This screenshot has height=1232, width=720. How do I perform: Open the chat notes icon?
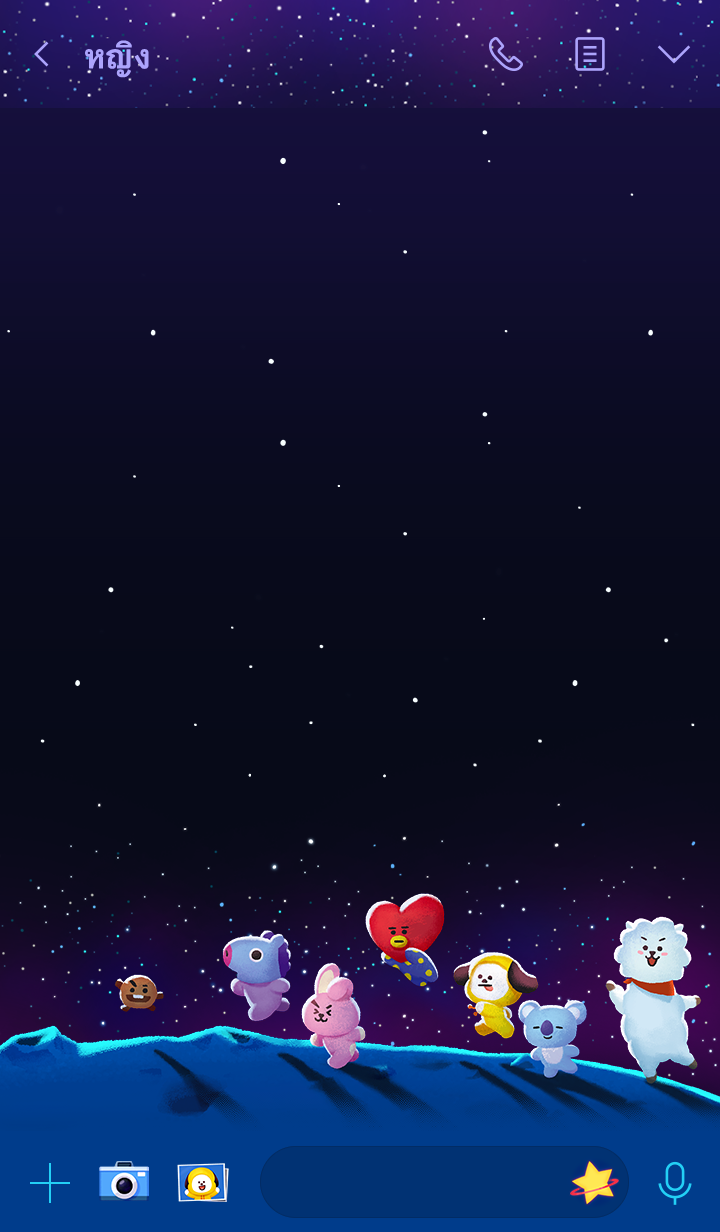pos(590,54)
